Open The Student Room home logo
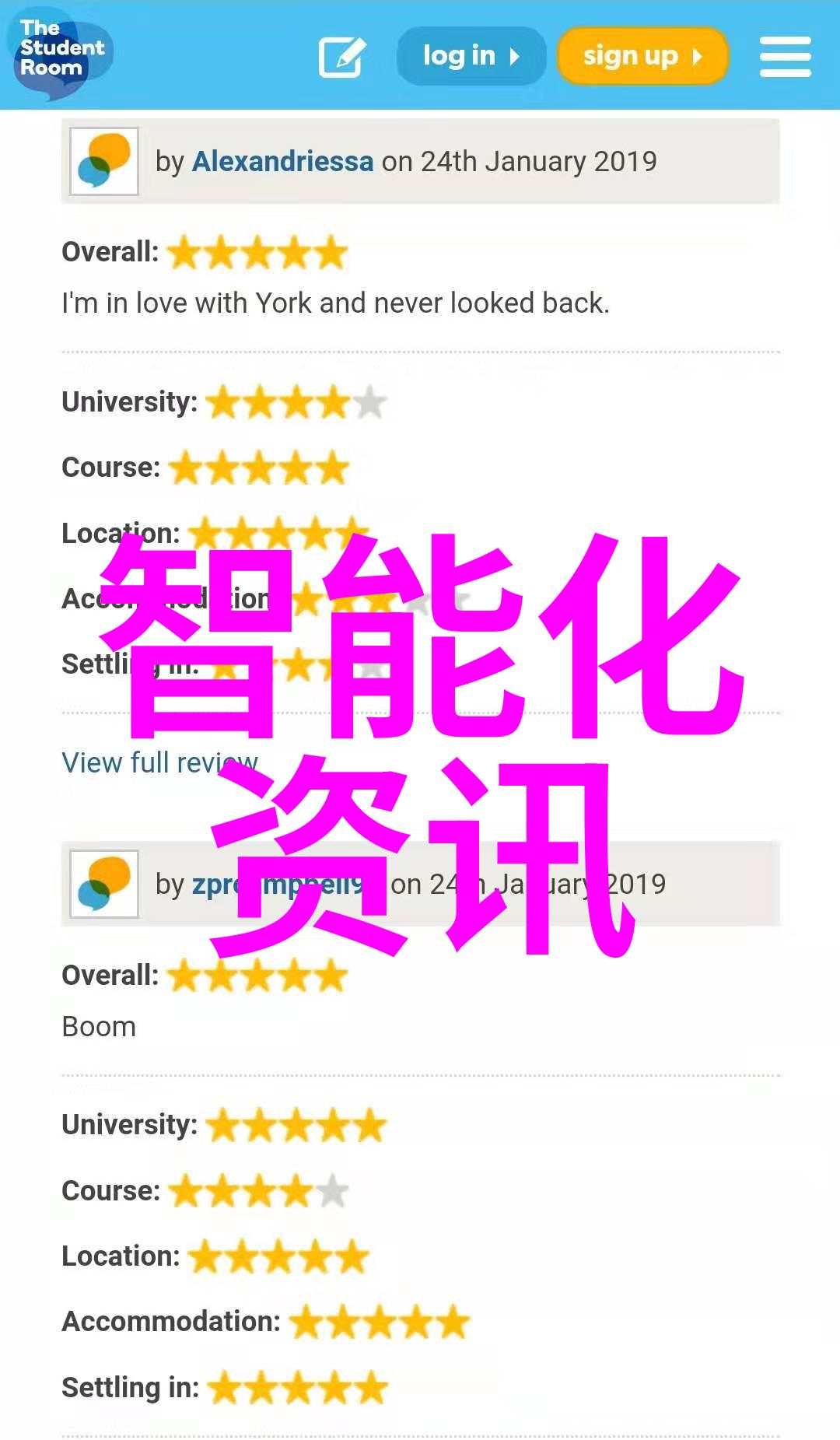 (58, 53)
